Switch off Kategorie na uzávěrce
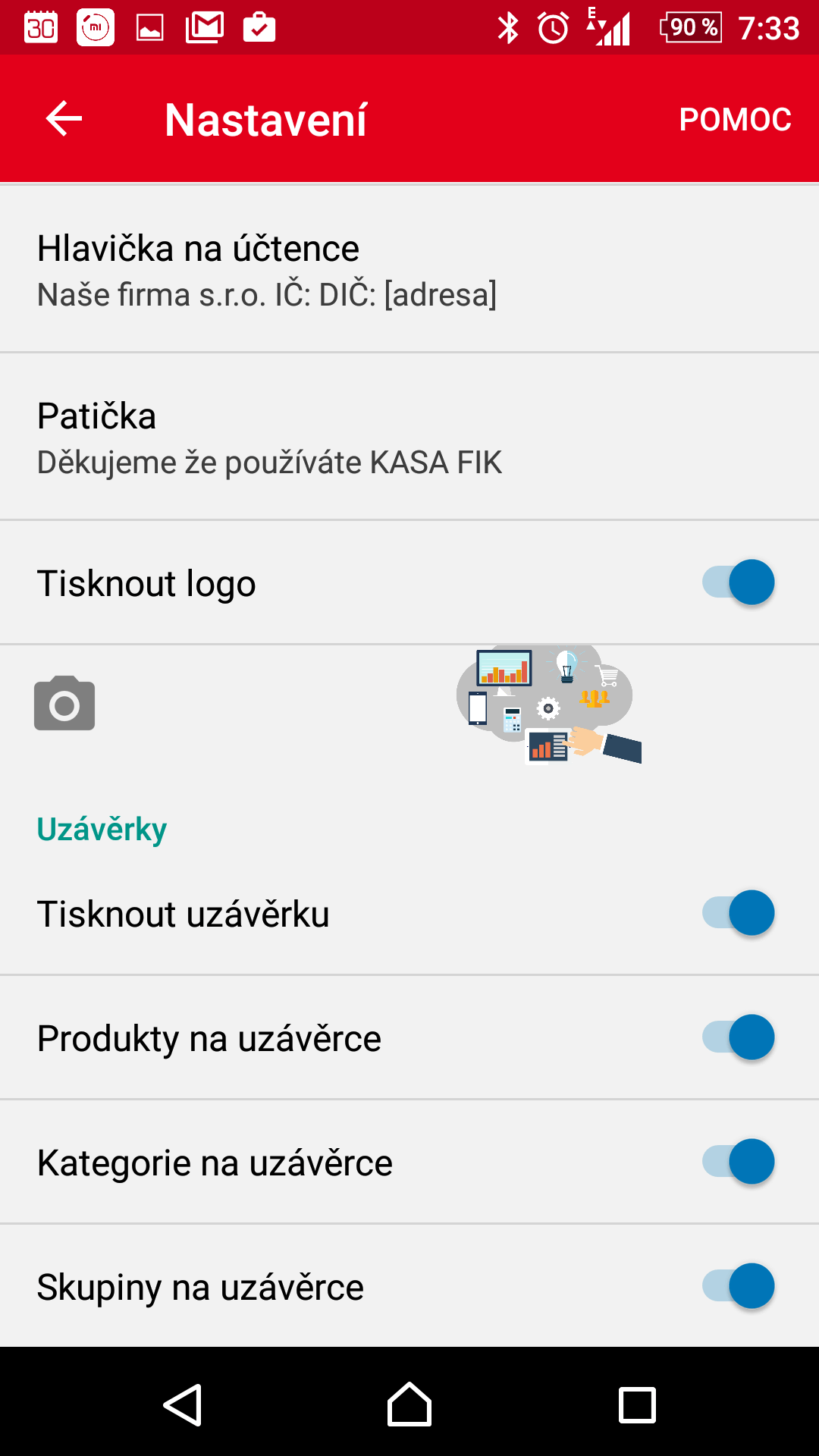Image resolution: width=819 pixels, height=1456 pixels. click(739, 1162)
